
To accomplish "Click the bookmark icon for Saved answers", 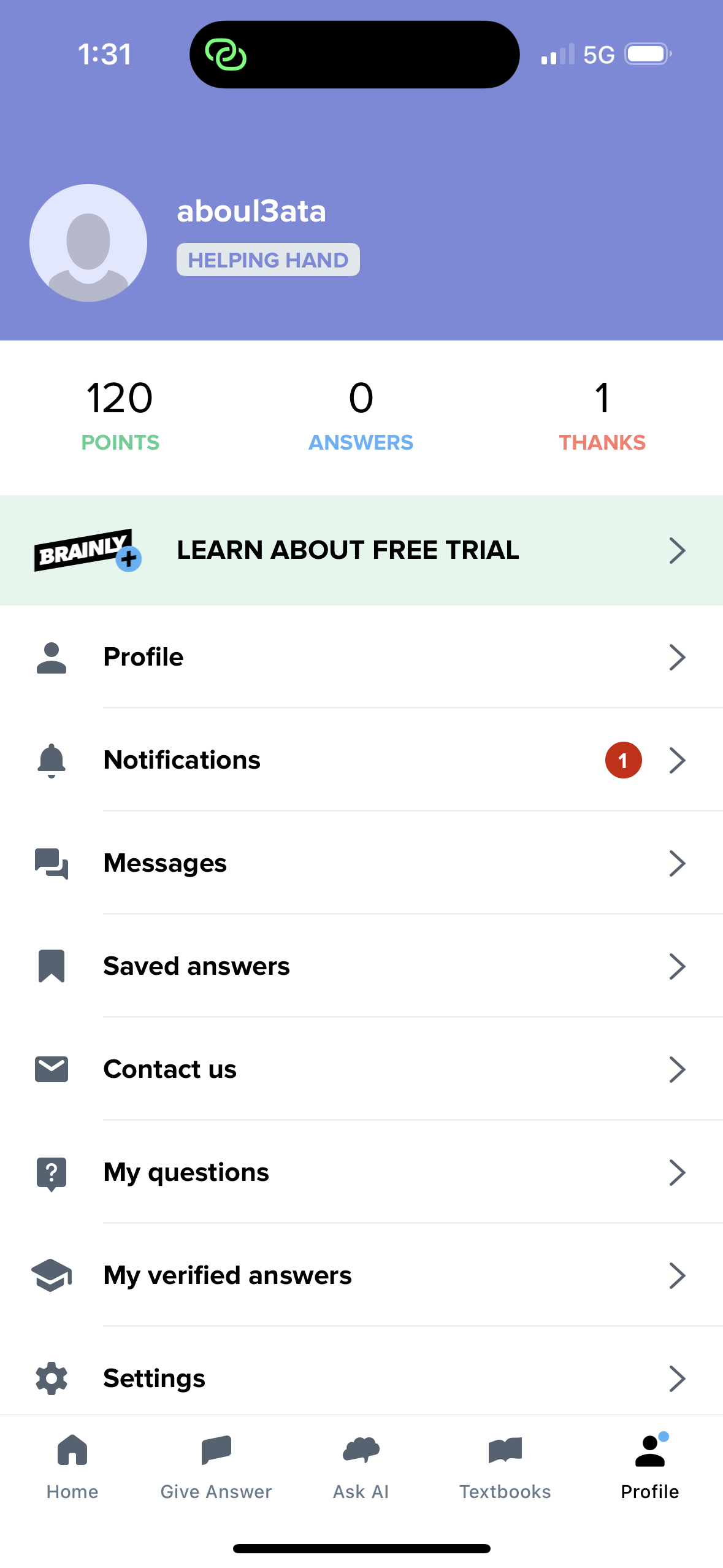I will coord(52,966).
